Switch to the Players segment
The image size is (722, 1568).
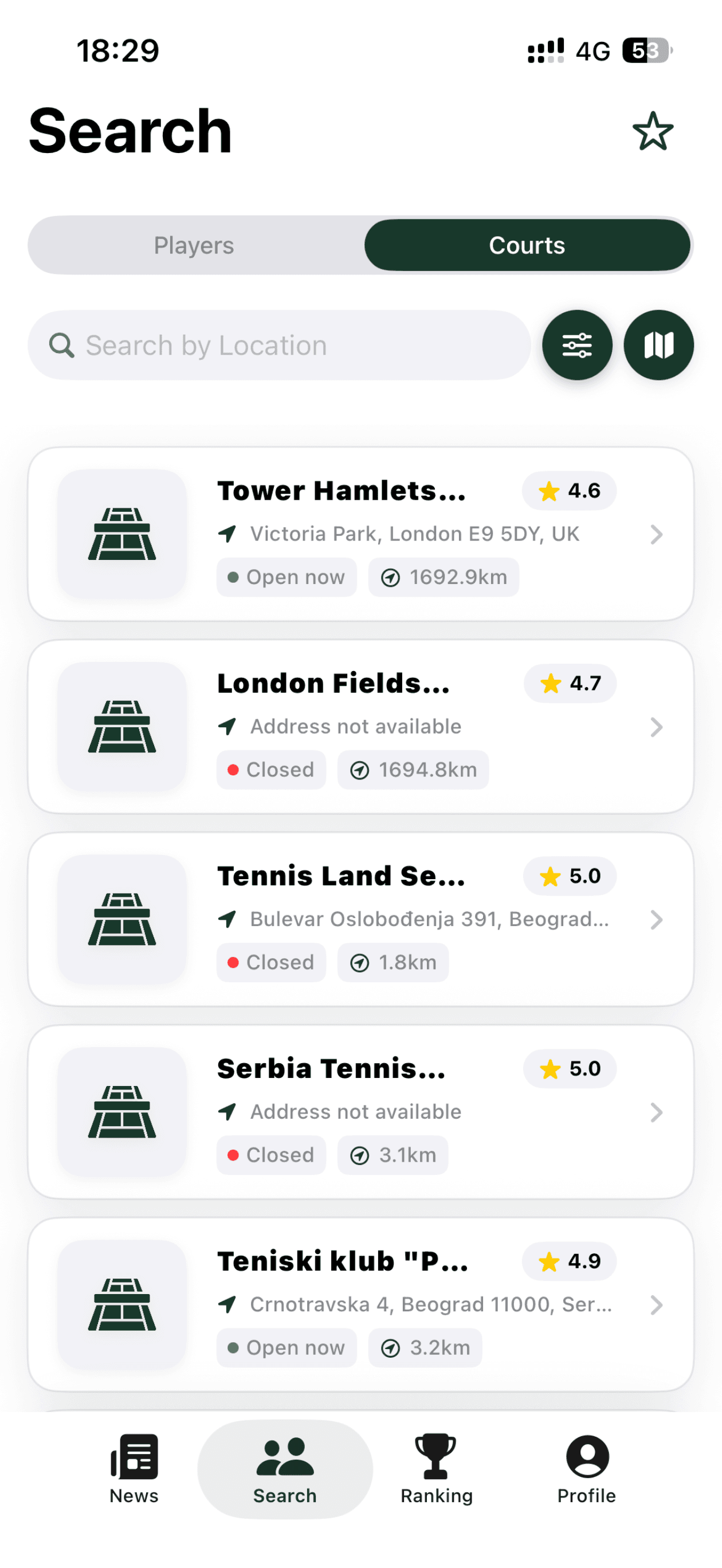click(195, 245)
